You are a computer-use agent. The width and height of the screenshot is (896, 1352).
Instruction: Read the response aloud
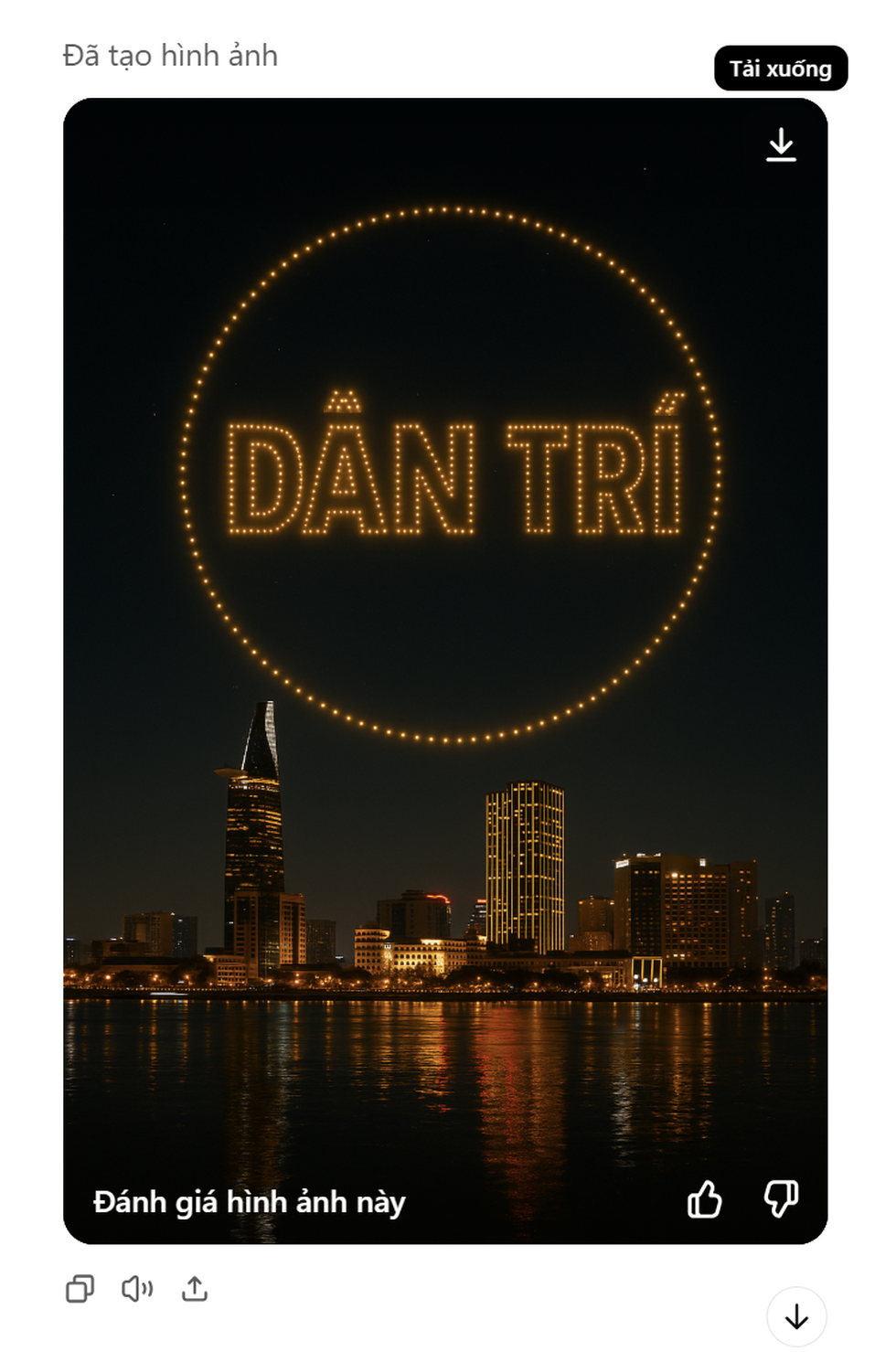[x=137, y=1289]
